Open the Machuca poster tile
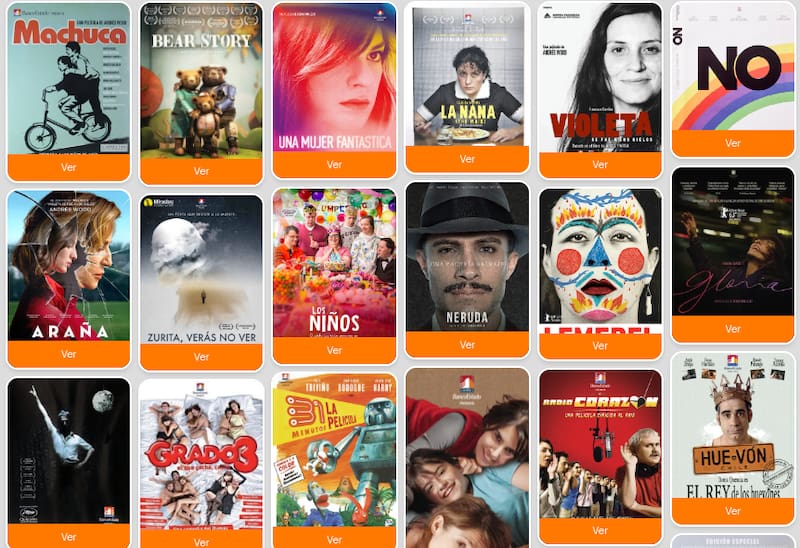800x548 pixels. [68, 80]
